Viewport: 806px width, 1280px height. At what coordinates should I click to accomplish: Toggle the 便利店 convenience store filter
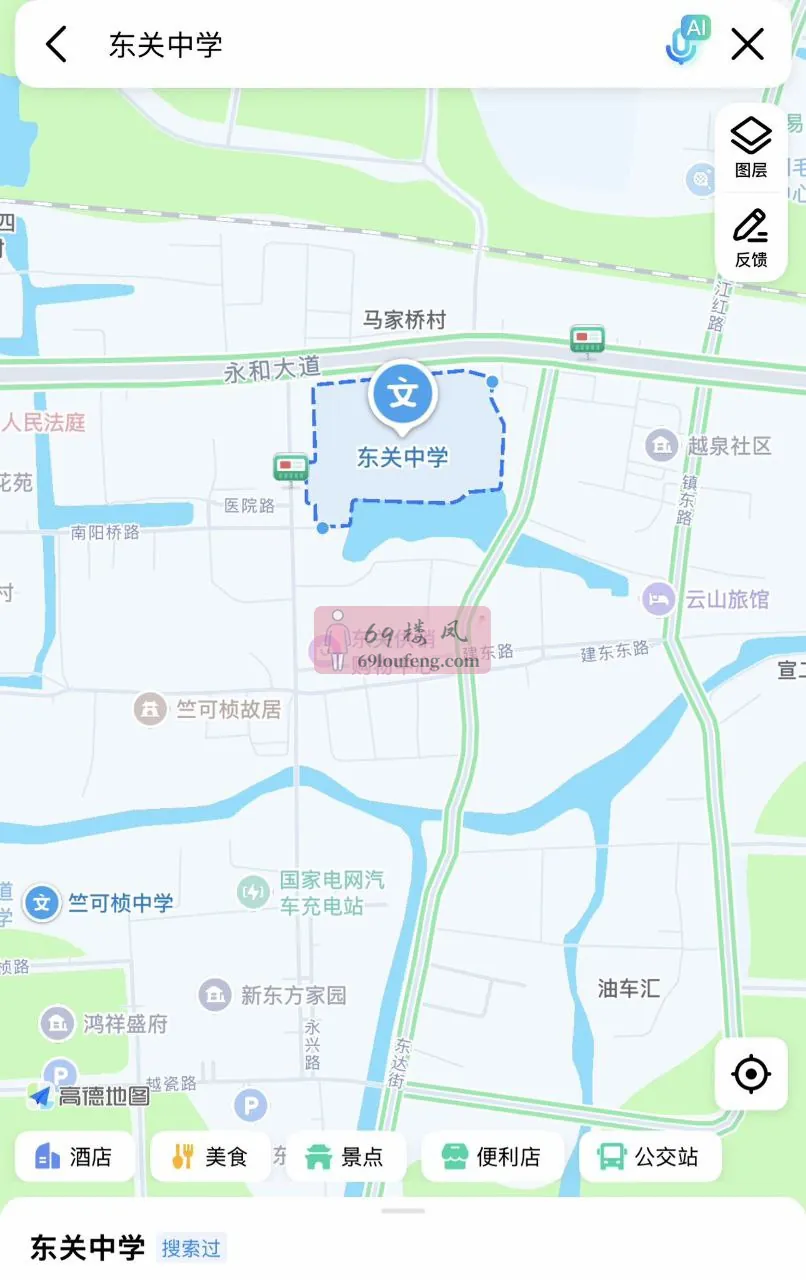491,1156
